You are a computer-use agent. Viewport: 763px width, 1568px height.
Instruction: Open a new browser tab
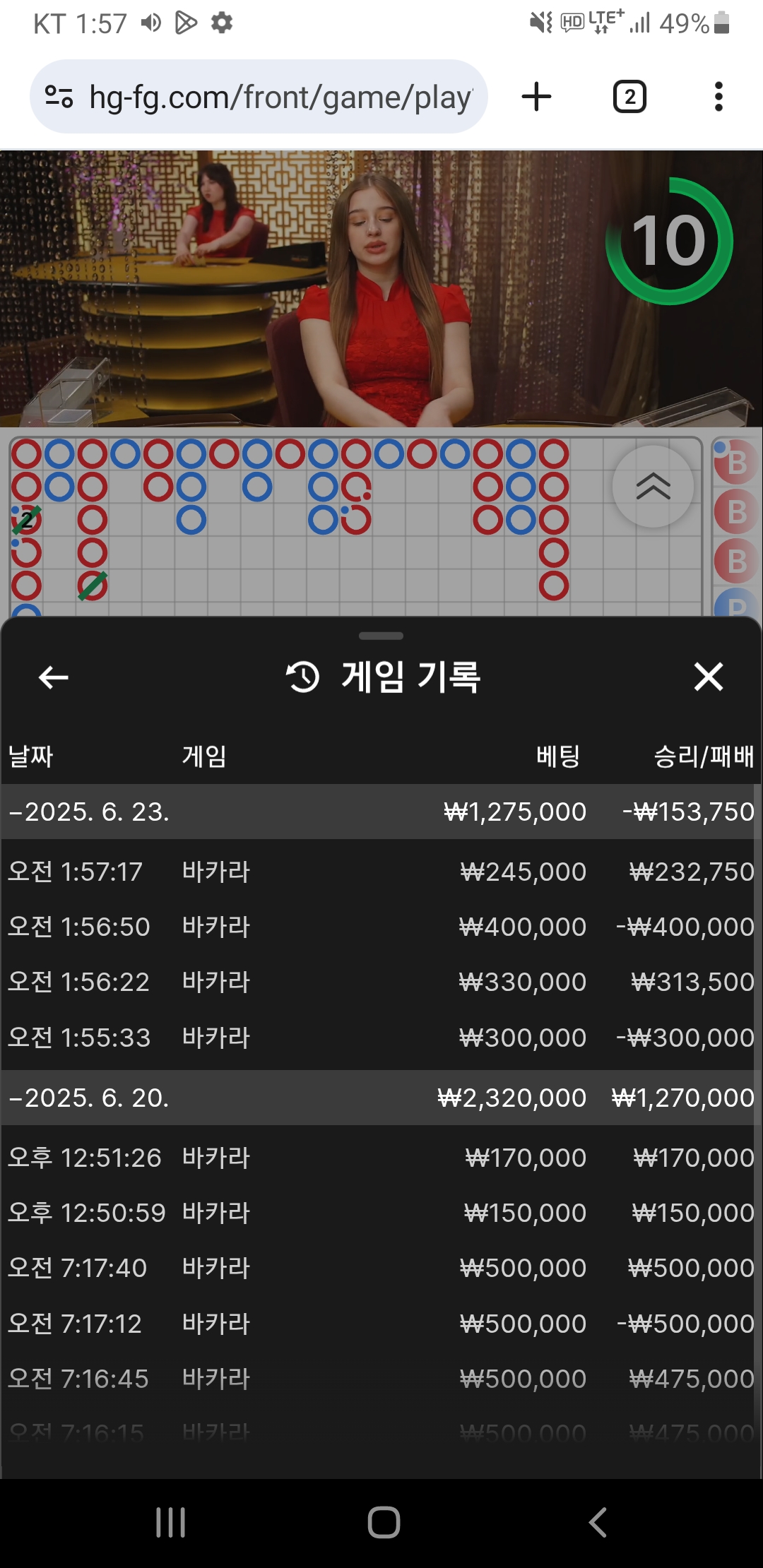536,97
